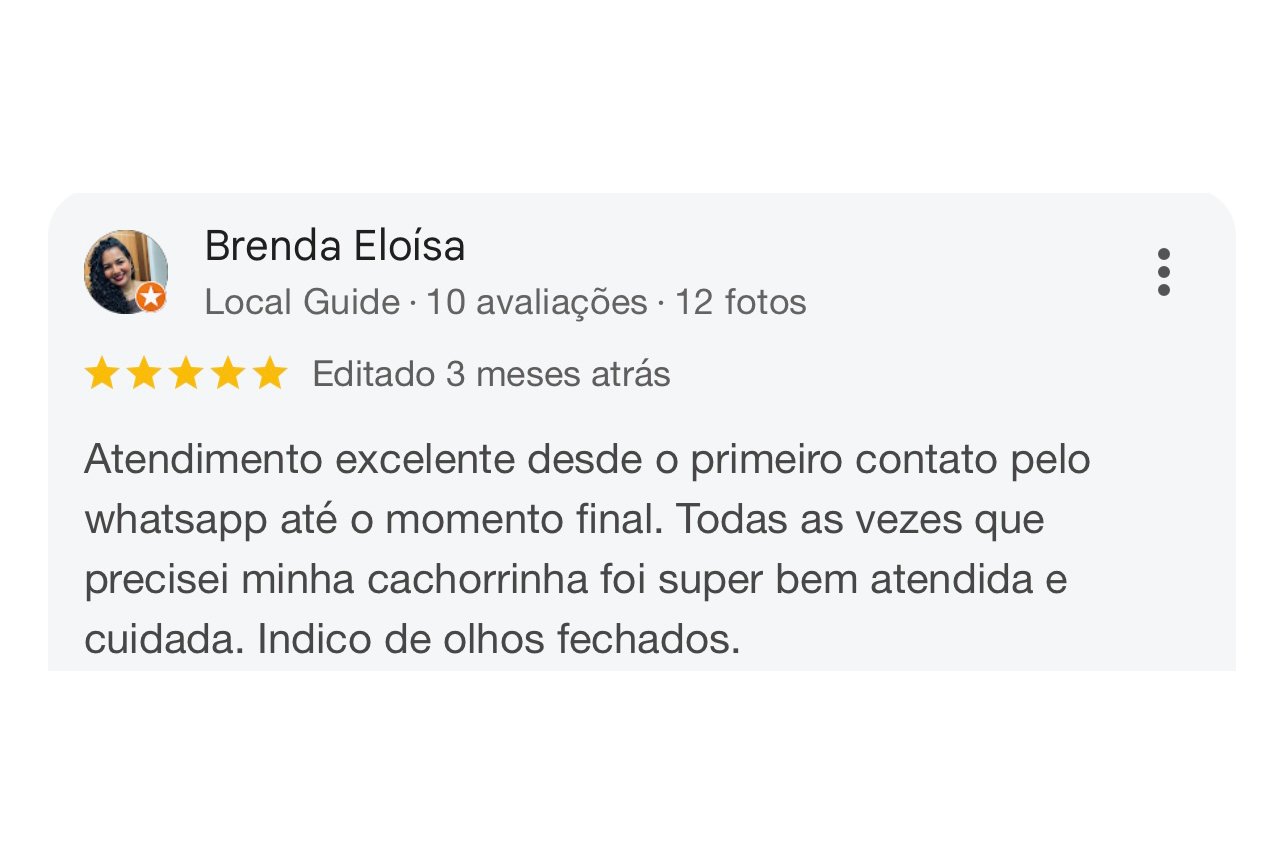Open Brenda Eloísa's profile photo

[125, 272]
